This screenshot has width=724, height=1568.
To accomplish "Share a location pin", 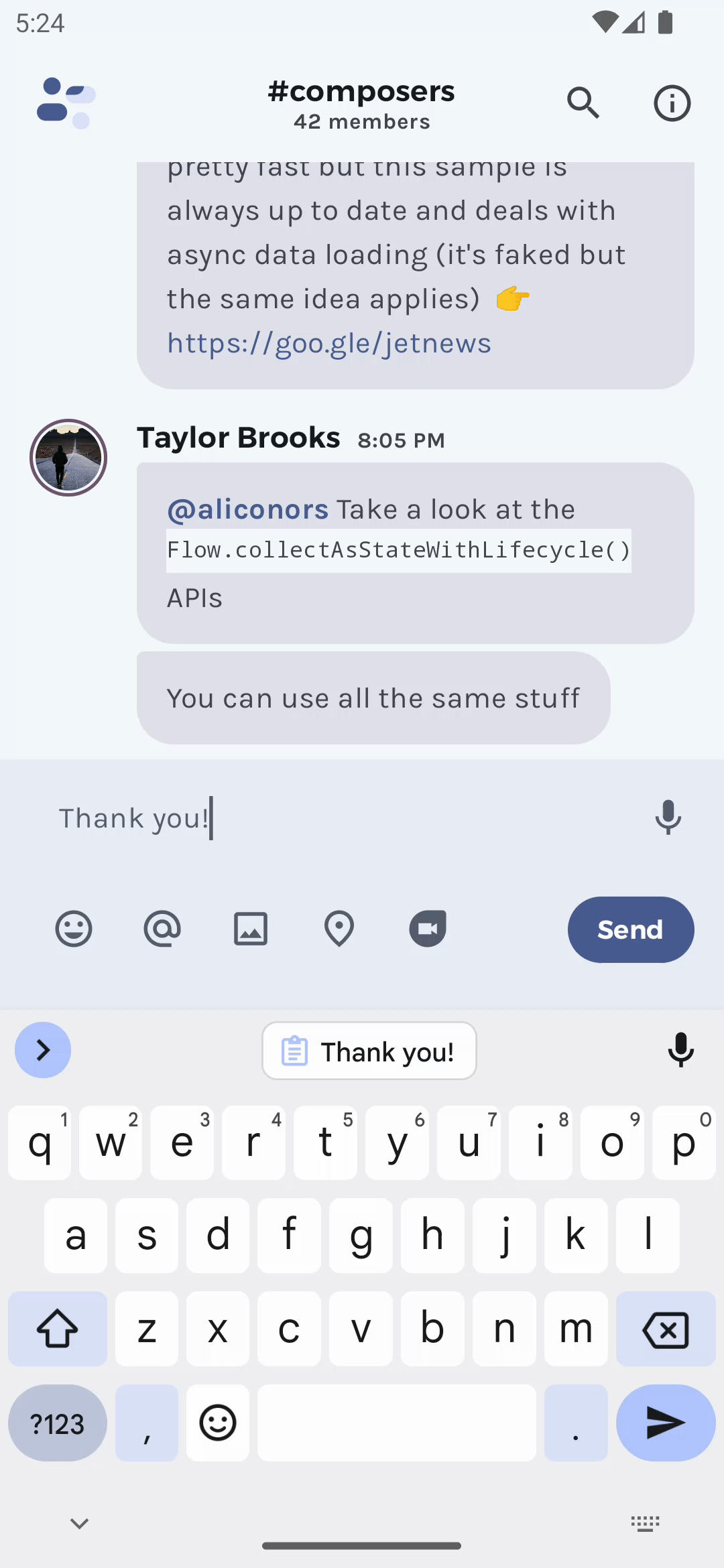I will click(x=339, y=929).
